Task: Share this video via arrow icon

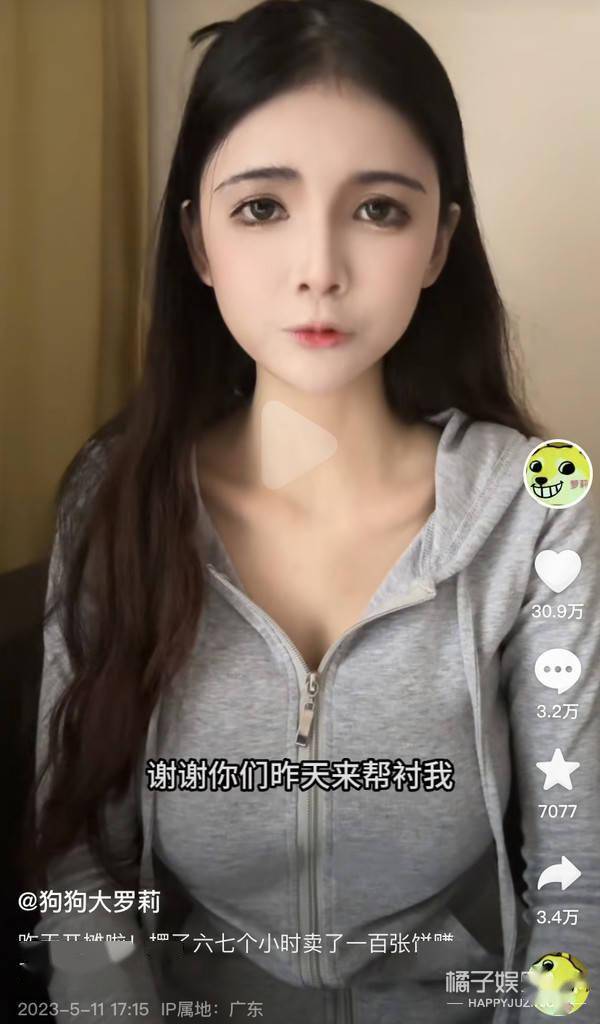Action: coord(558,874)
